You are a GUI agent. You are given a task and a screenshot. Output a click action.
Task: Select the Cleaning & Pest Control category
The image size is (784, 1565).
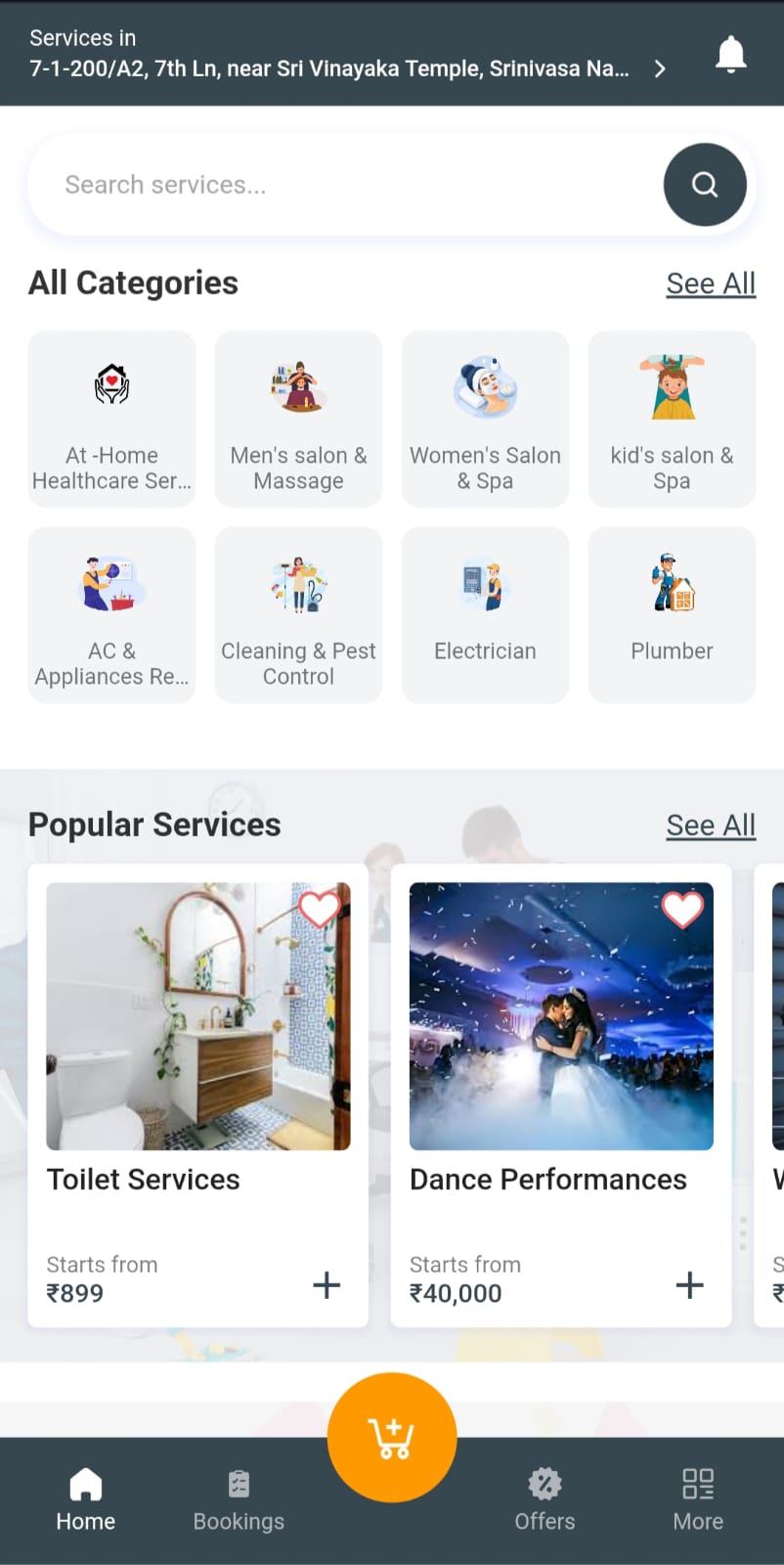(x=298, y=614)
